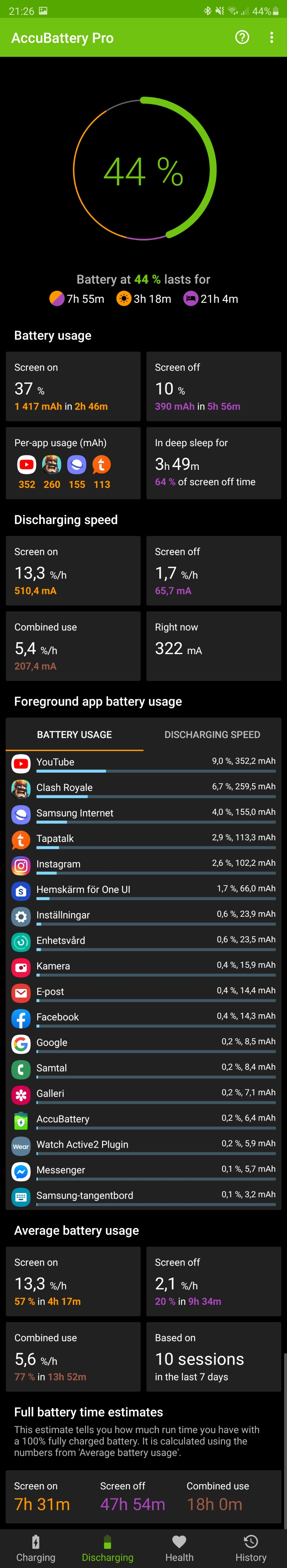This screenshot has height=1568, width=287.
Task: Go to the Charging tab
Action: pyautogui.click(x=35, y=1549)
